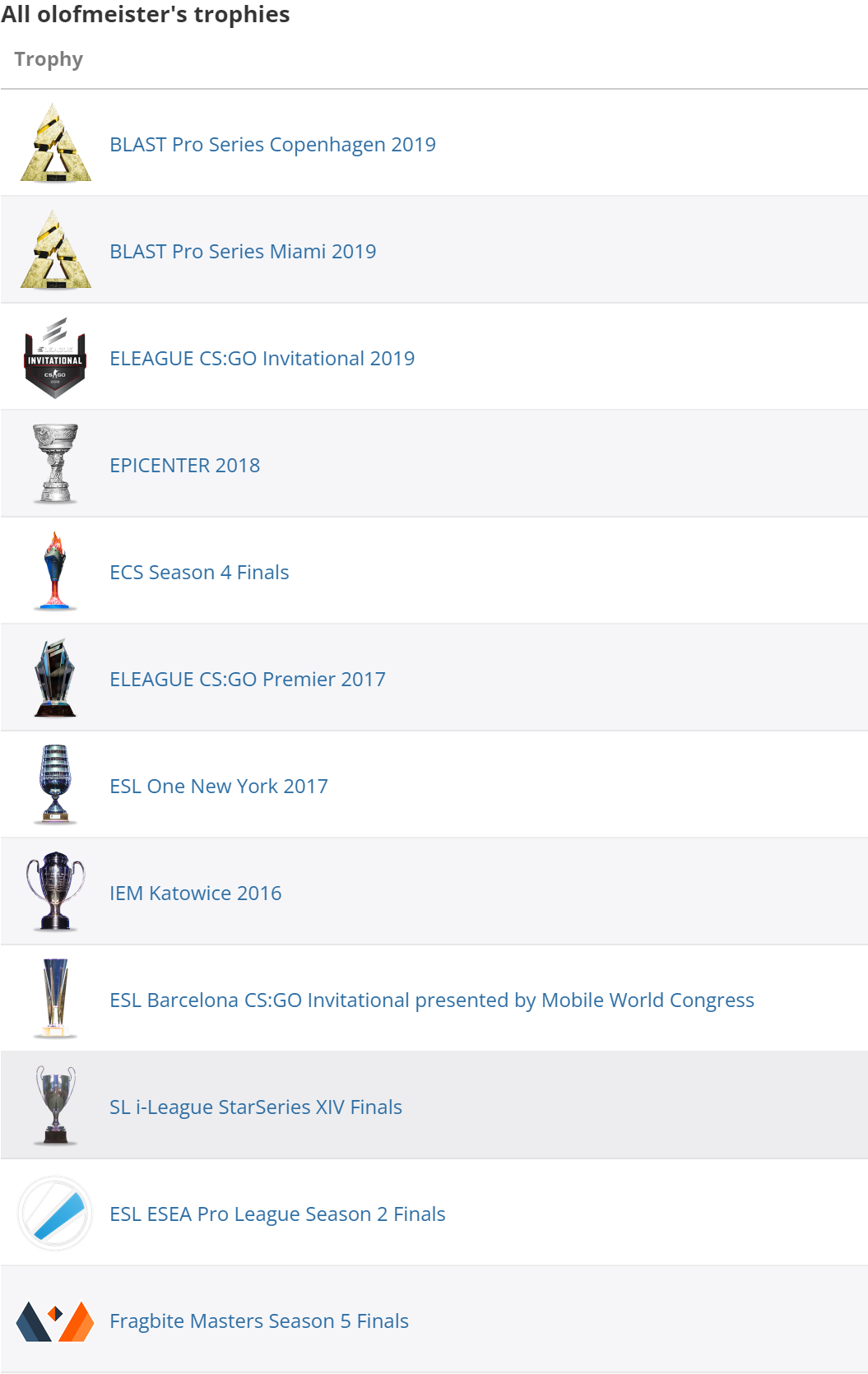Viewport: 868px width, 1374px height.
Task: Open the ELEAGUE CS:GO Invitational 2019 page
Action: [x=262, y=358]
